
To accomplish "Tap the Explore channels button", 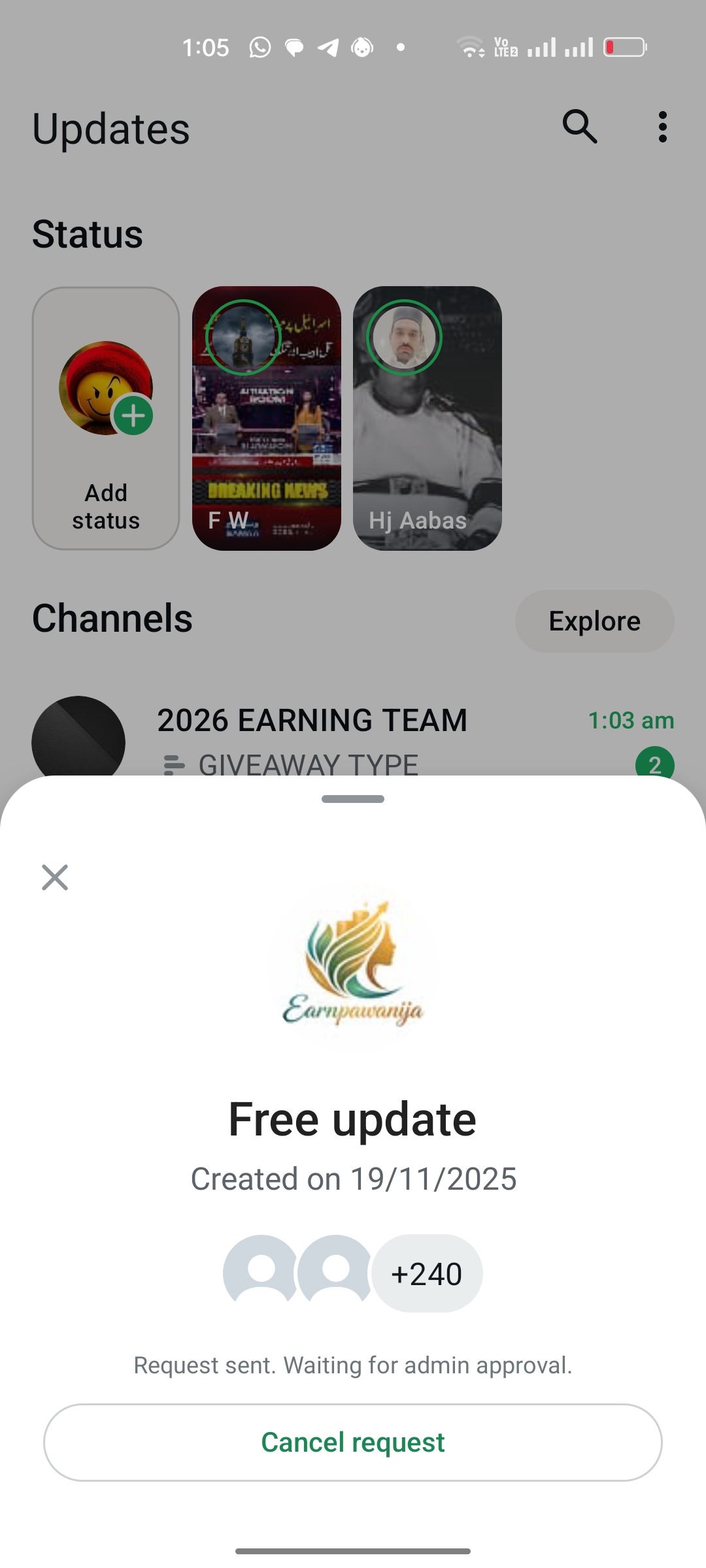I will click(x=594, y=621).
